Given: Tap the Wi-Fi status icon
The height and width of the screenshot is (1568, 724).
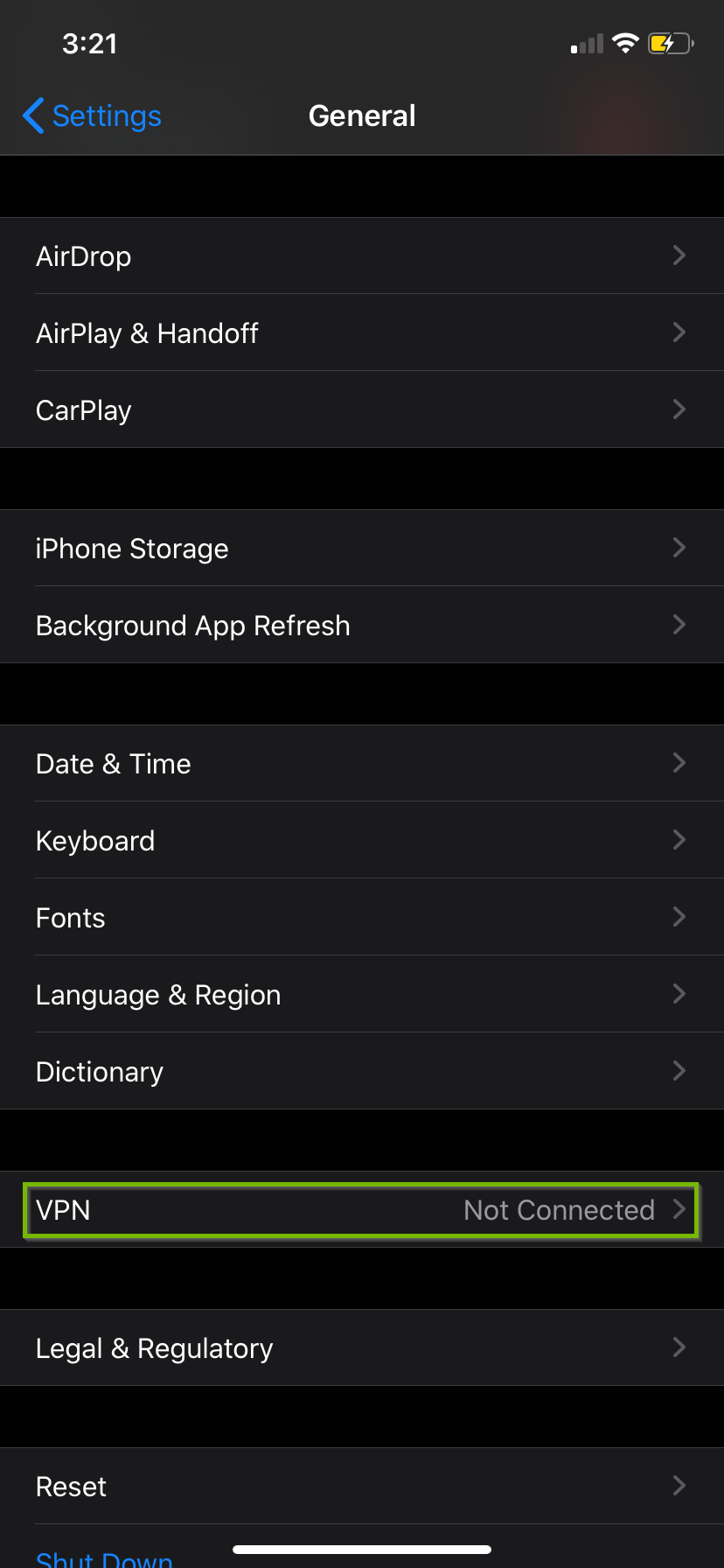Looking at the screenshot, I should (626, 43).
